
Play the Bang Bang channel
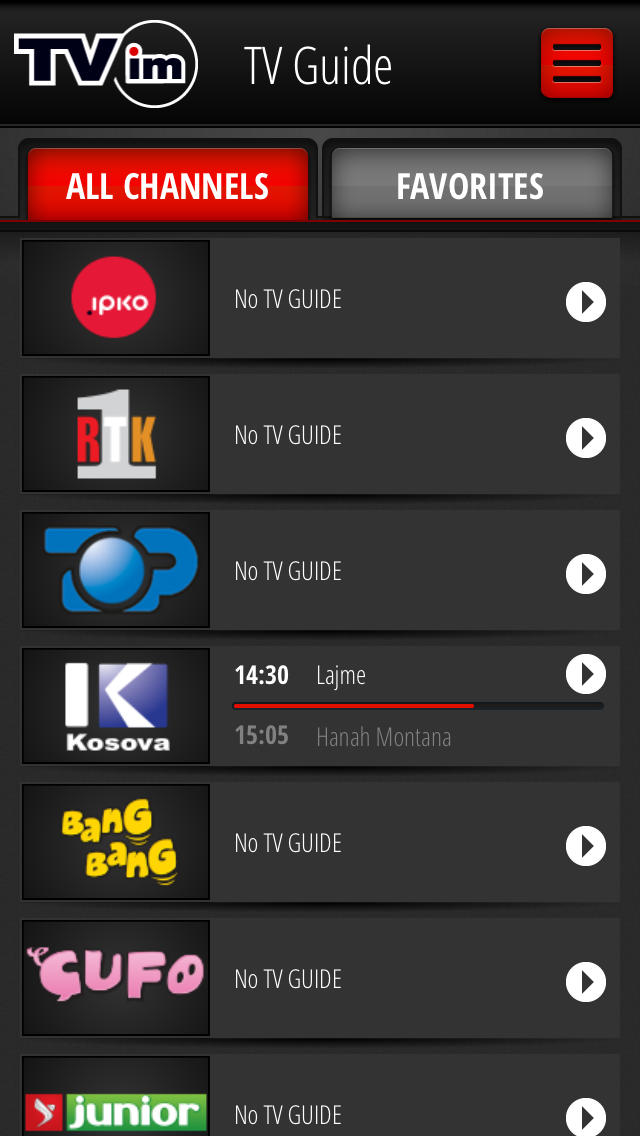[x=586, y=845]
